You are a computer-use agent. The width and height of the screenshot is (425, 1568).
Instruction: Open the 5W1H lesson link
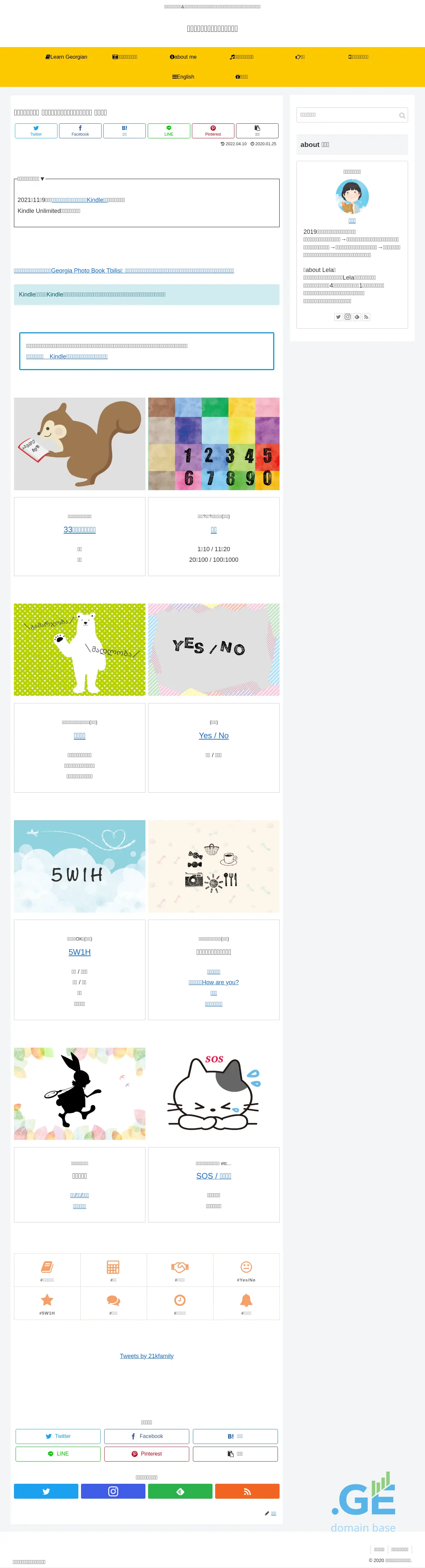click(x=79, y=952)
